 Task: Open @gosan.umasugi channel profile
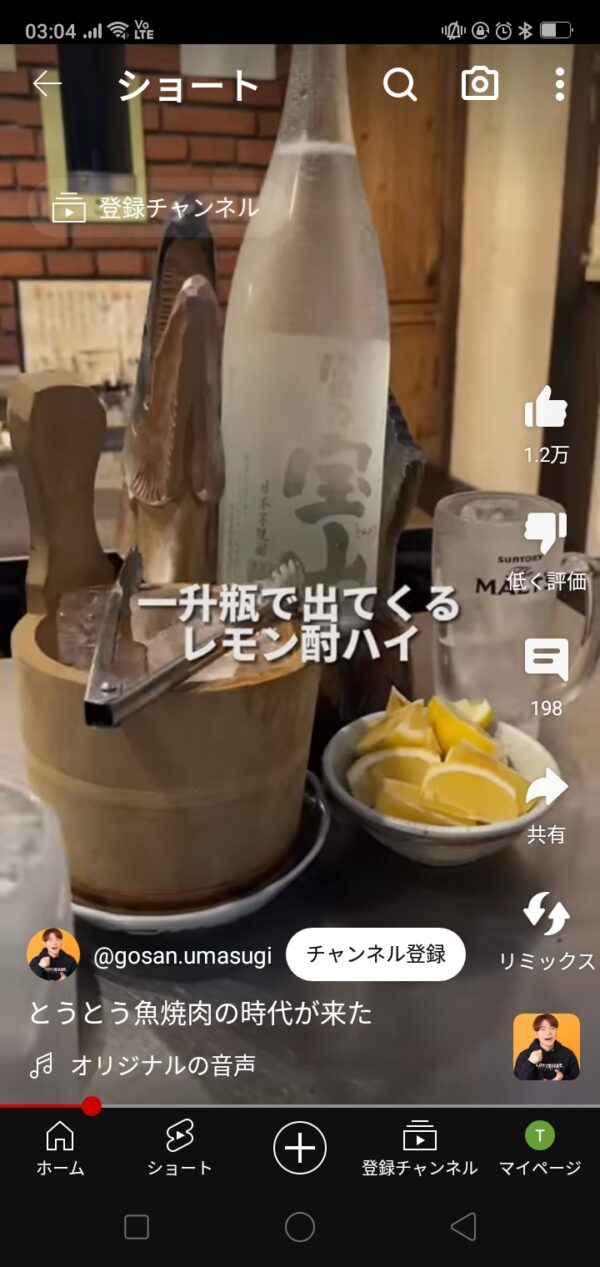[x=182, y=956]
